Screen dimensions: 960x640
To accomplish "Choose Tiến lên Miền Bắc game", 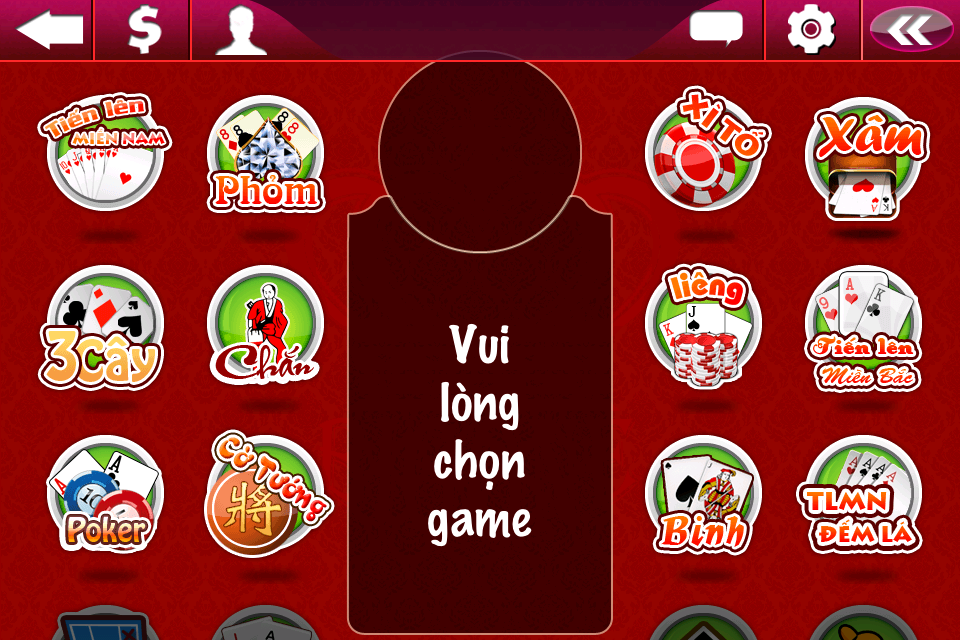I will (863, 326).
